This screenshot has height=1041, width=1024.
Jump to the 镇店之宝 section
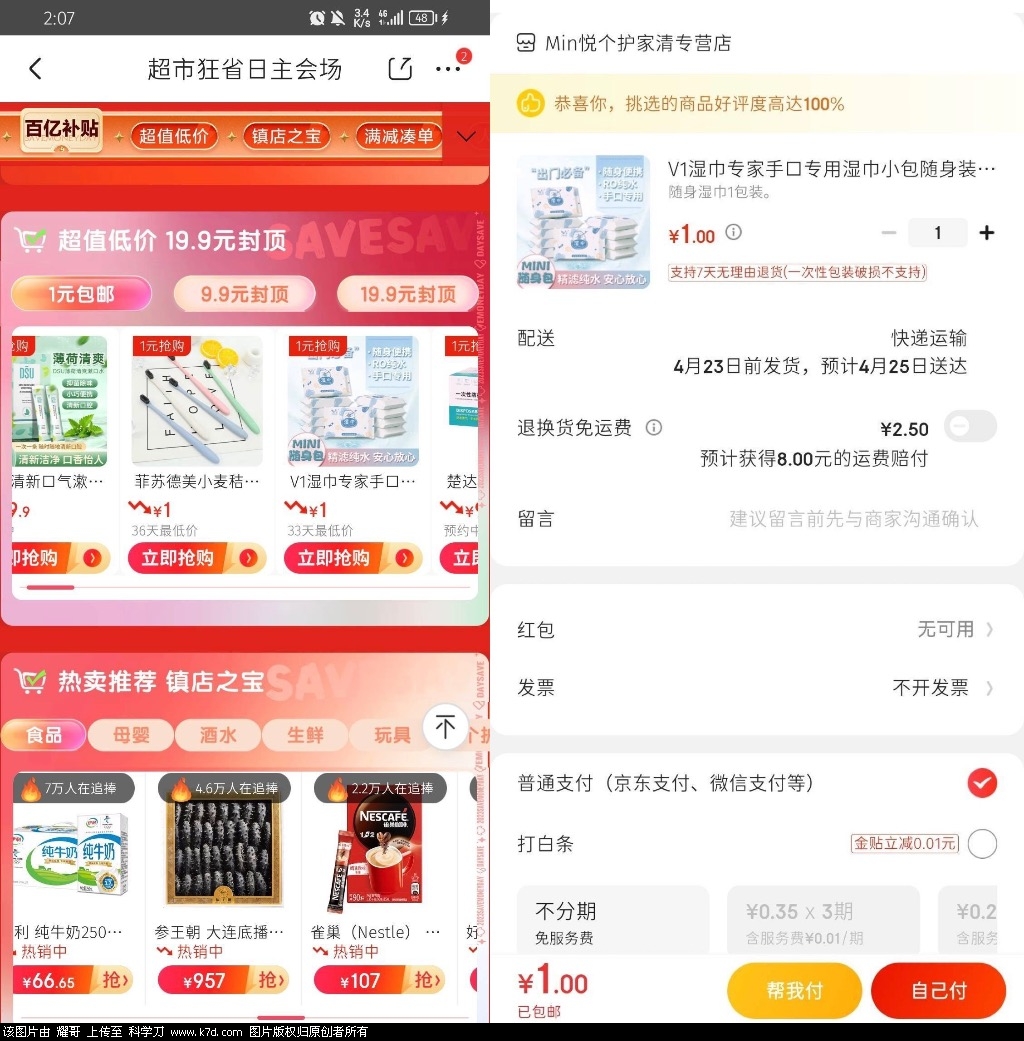click(287, 136)
